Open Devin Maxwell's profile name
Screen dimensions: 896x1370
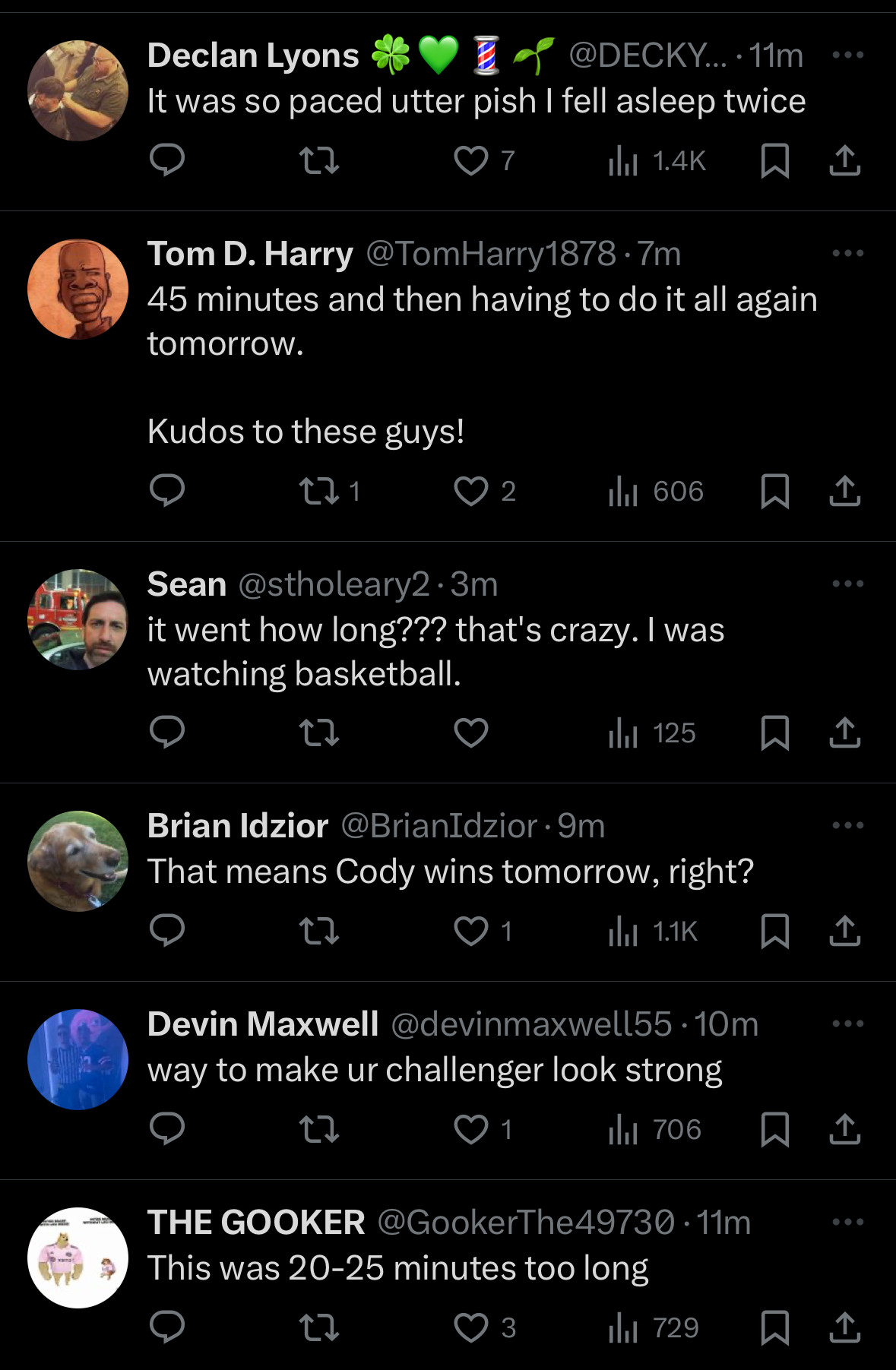click(263, 1024)
